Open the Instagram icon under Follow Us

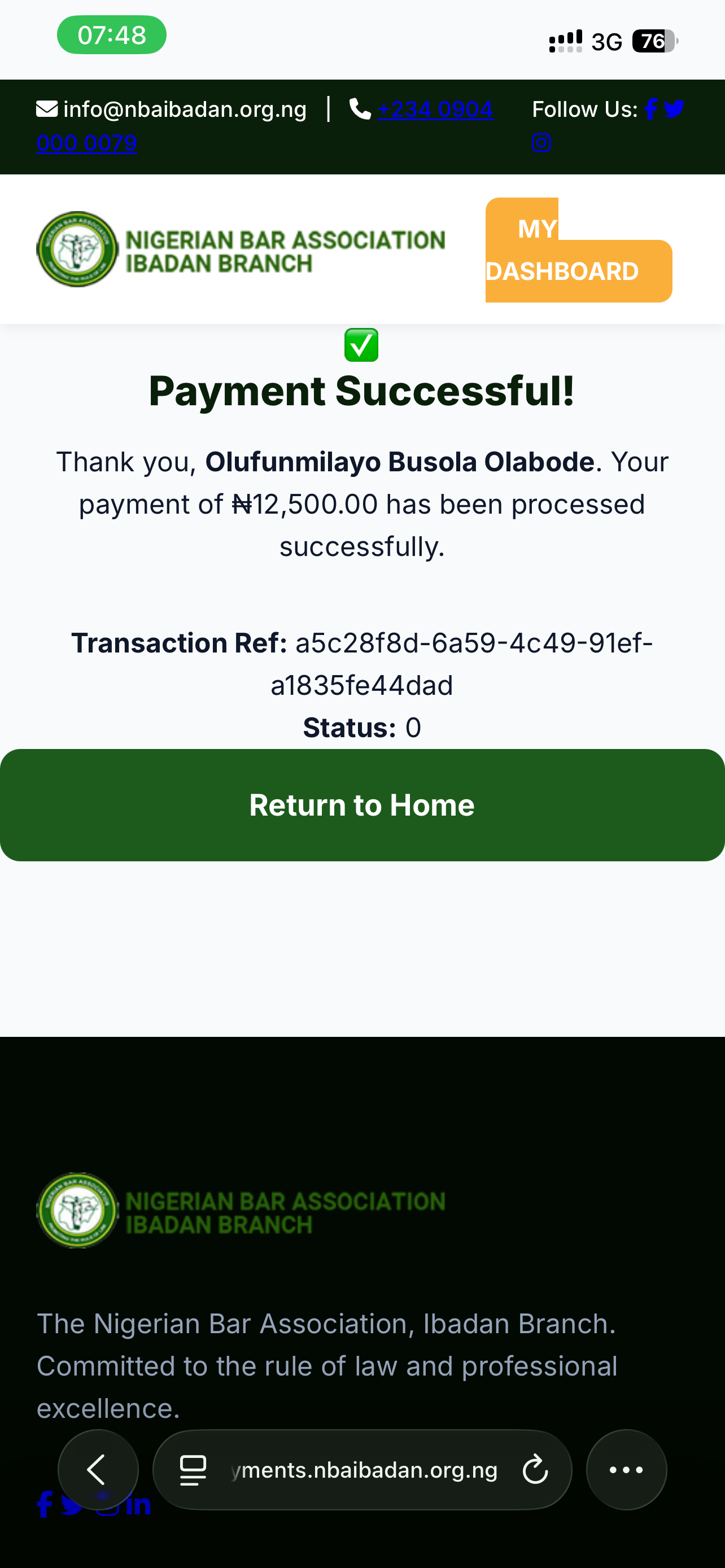541,142
